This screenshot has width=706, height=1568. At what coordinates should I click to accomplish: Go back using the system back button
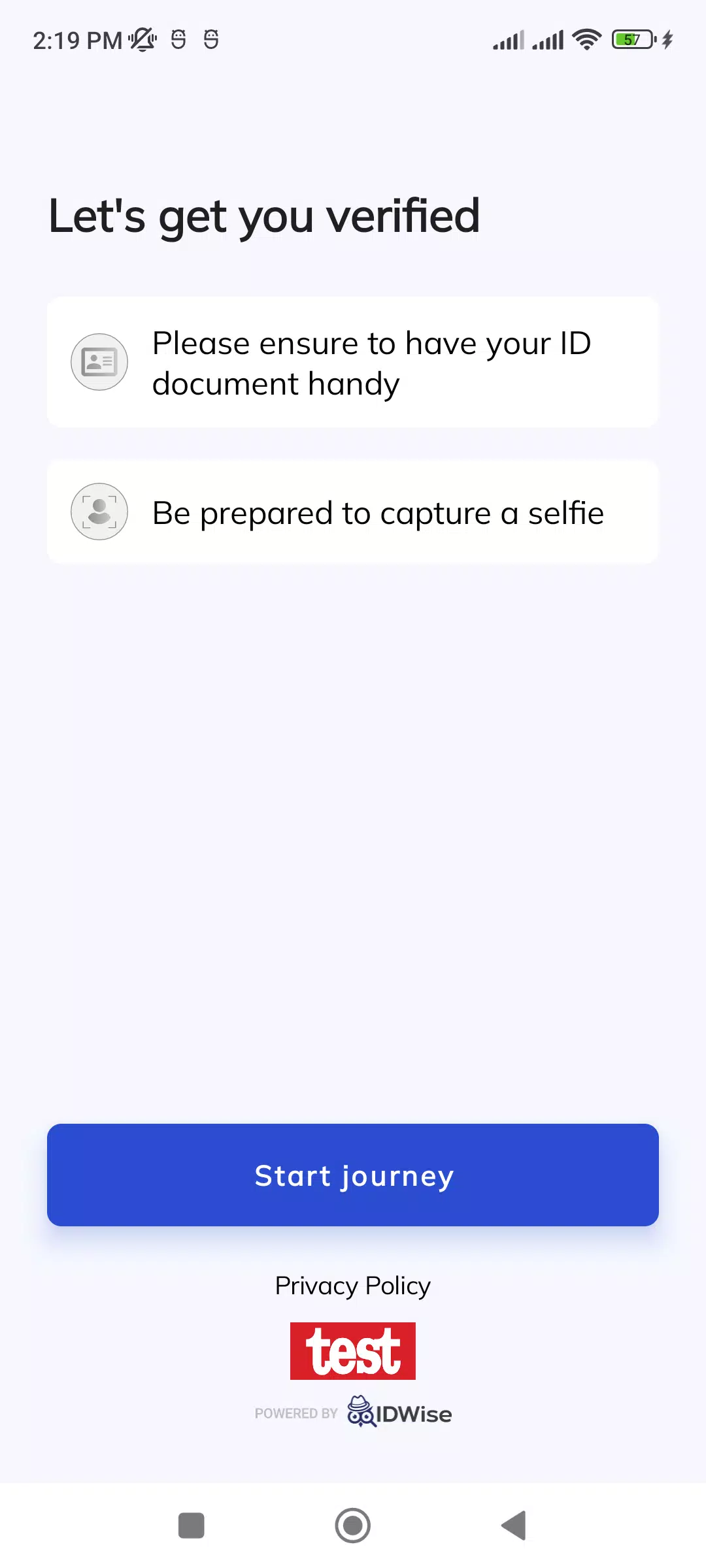[514, 1526]
